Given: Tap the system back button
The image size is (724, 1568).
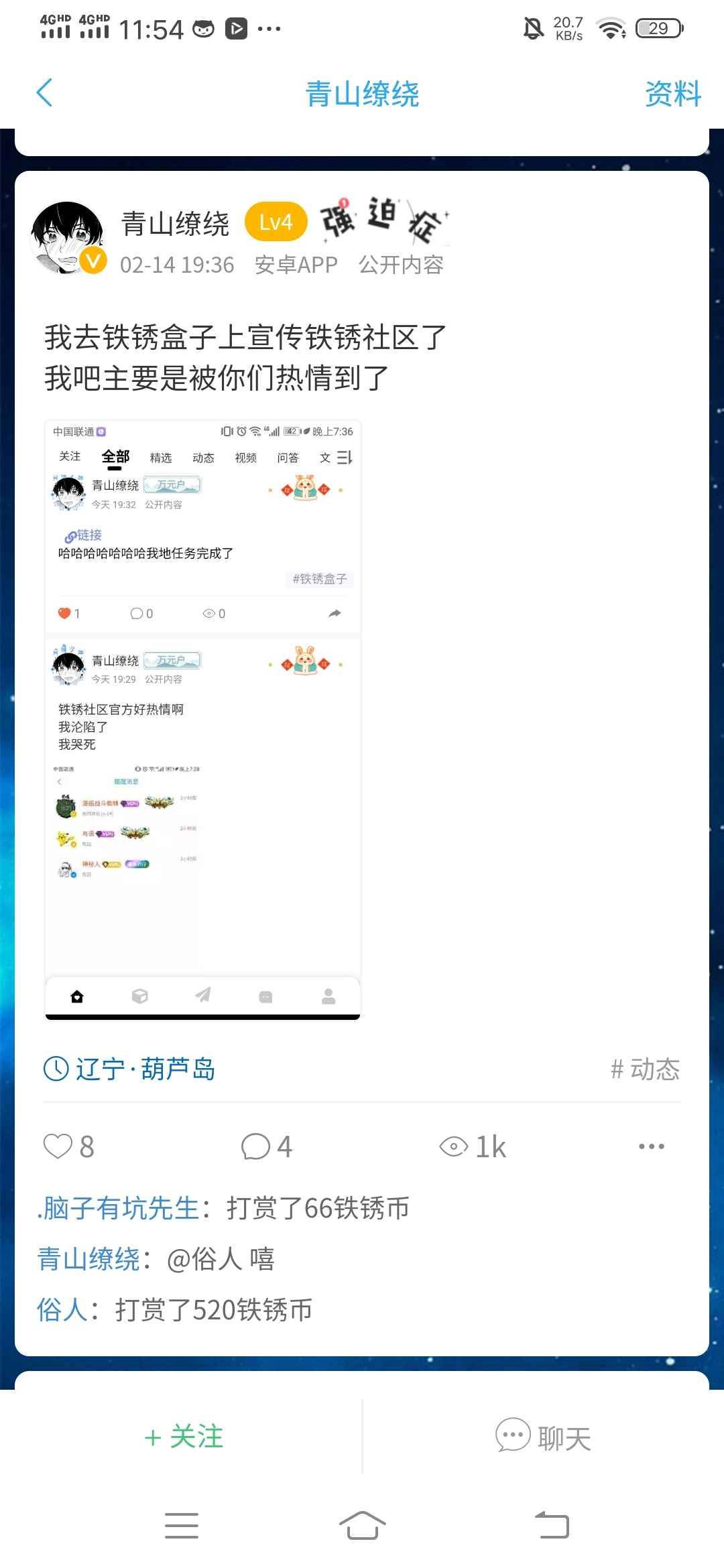Looking at the screenshot, I should coord(552,1526).
